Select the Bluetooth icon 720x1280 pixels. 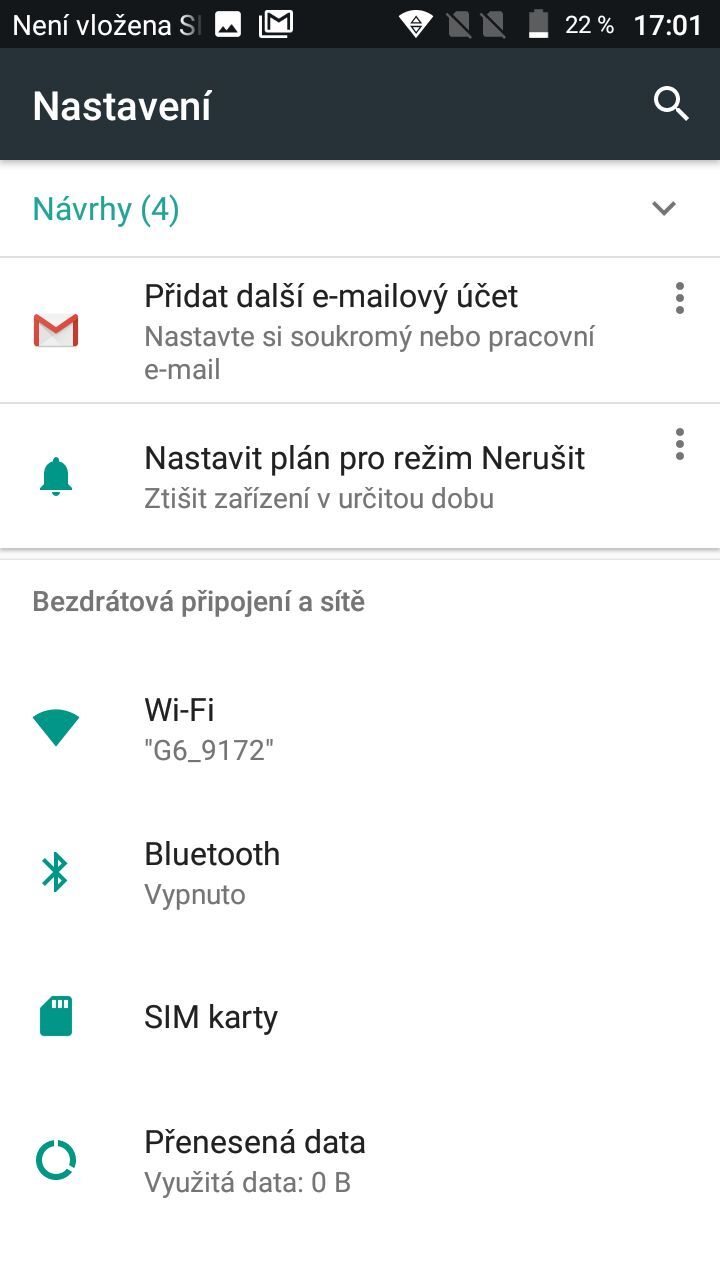(57, 871)
